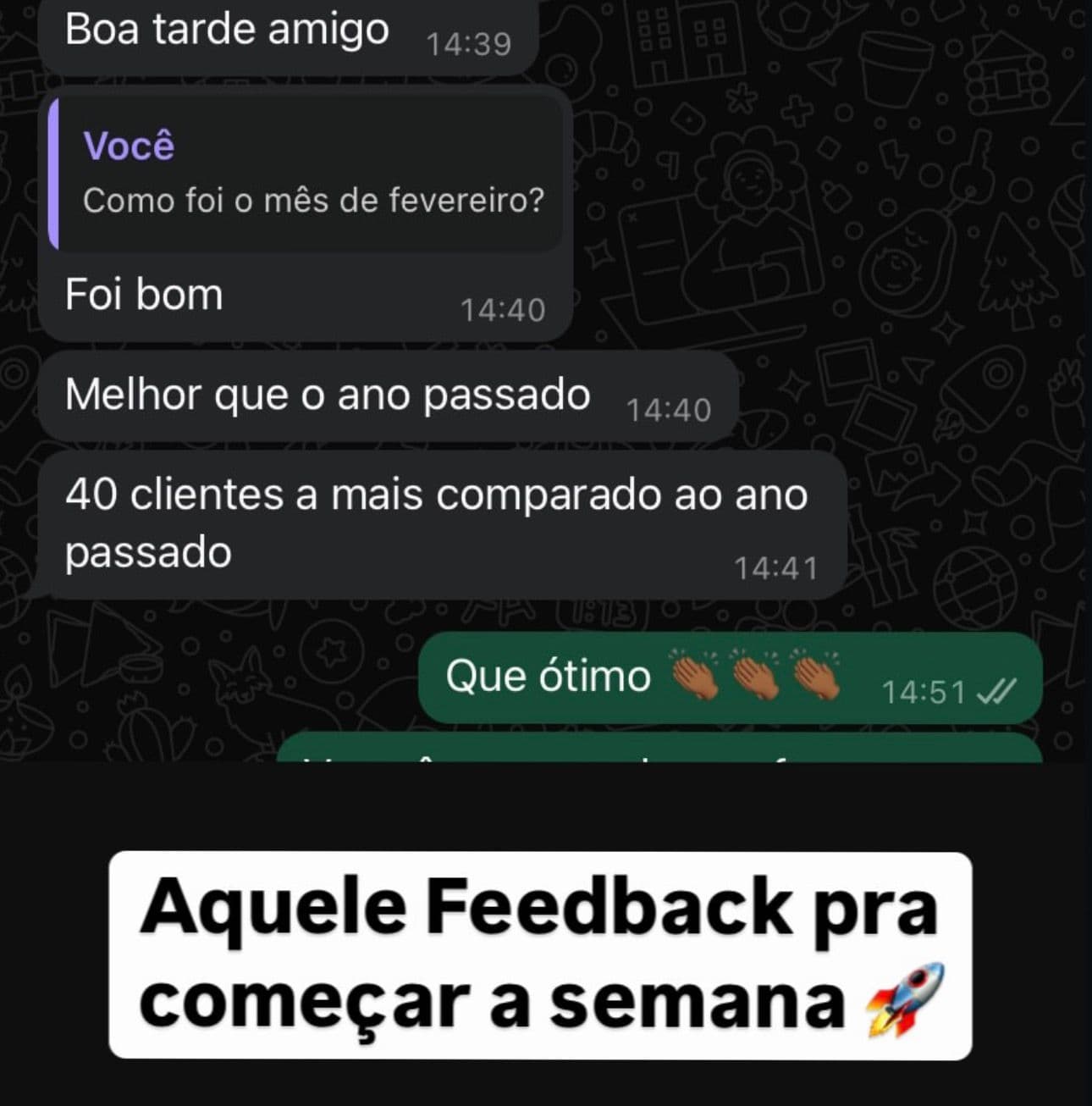Select the Você sender name label
This screenshot has width=1092, height=1106.
tap(130, 144)
